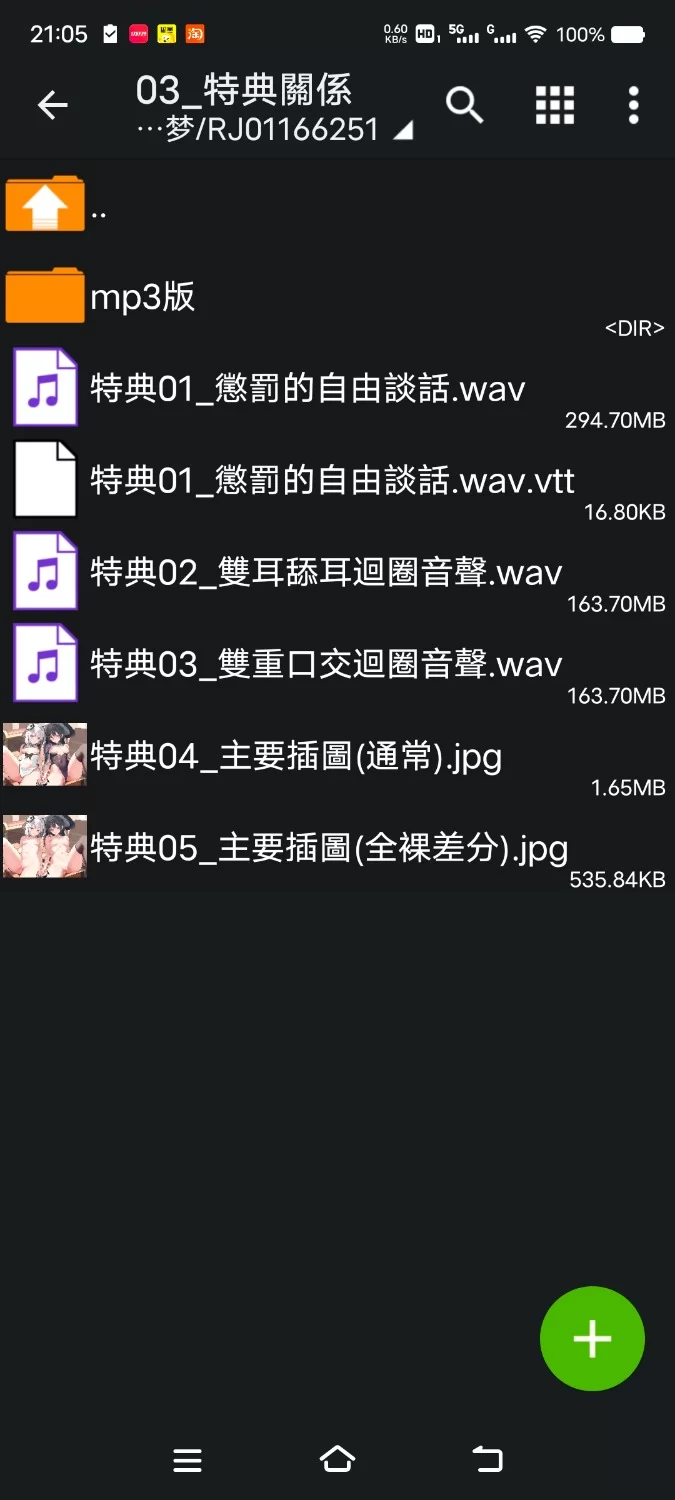The width and height of the screenshot is (675, 1500).
Task: Switch to grid view layout
Action: pyautogui.click(x=555, y=105)
